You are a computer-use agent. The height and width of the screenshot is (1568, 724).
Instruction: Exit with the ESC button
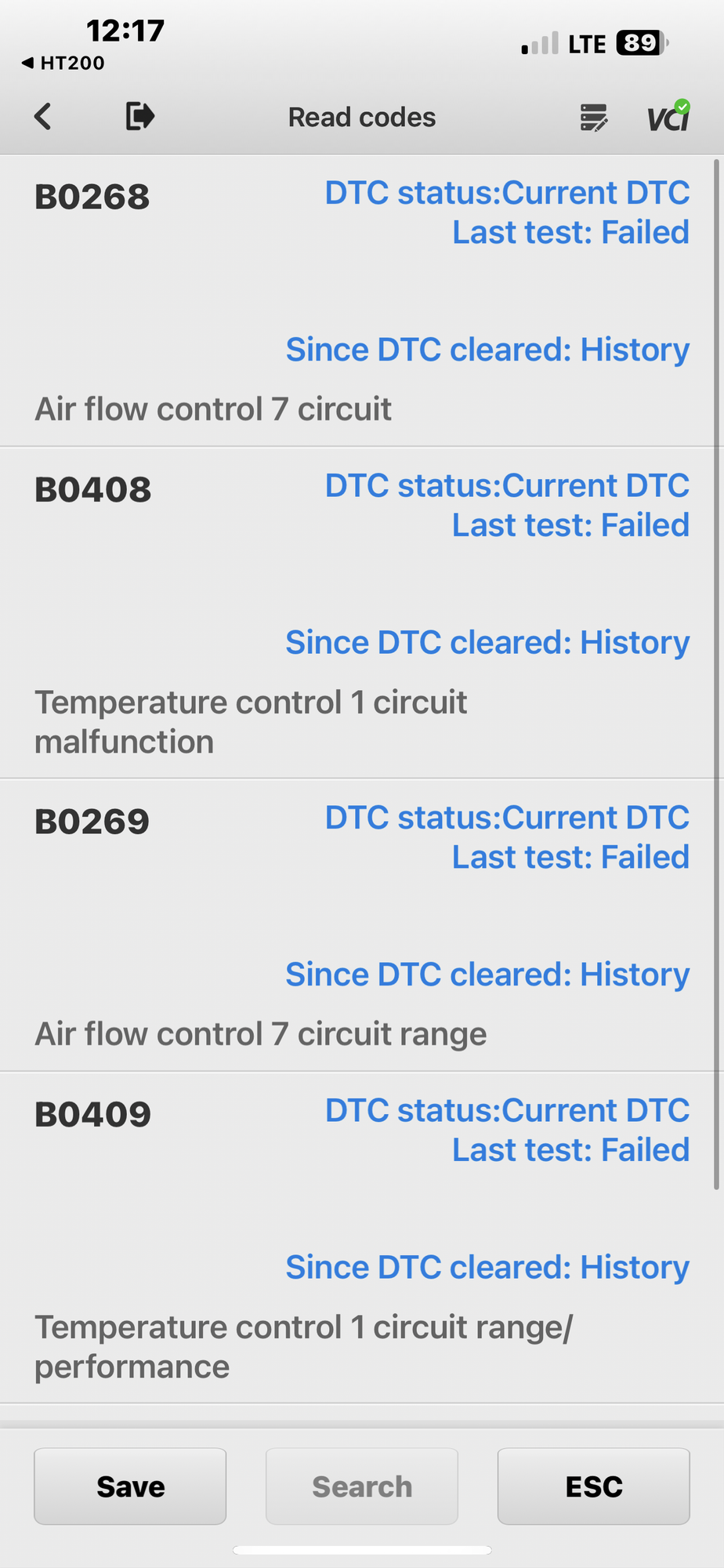(594, 1486)
